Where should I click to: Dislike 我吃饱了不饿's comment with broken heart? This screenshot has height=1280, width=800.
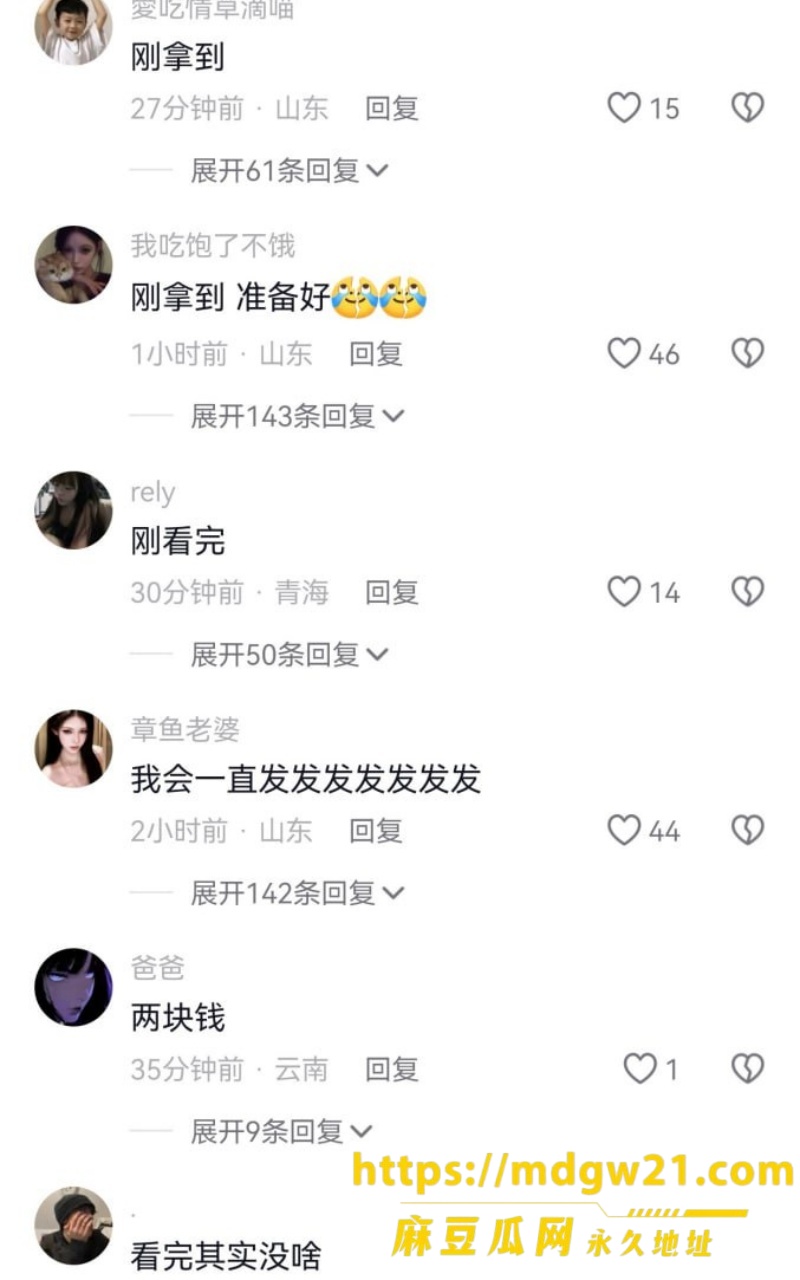pos(747,353)
